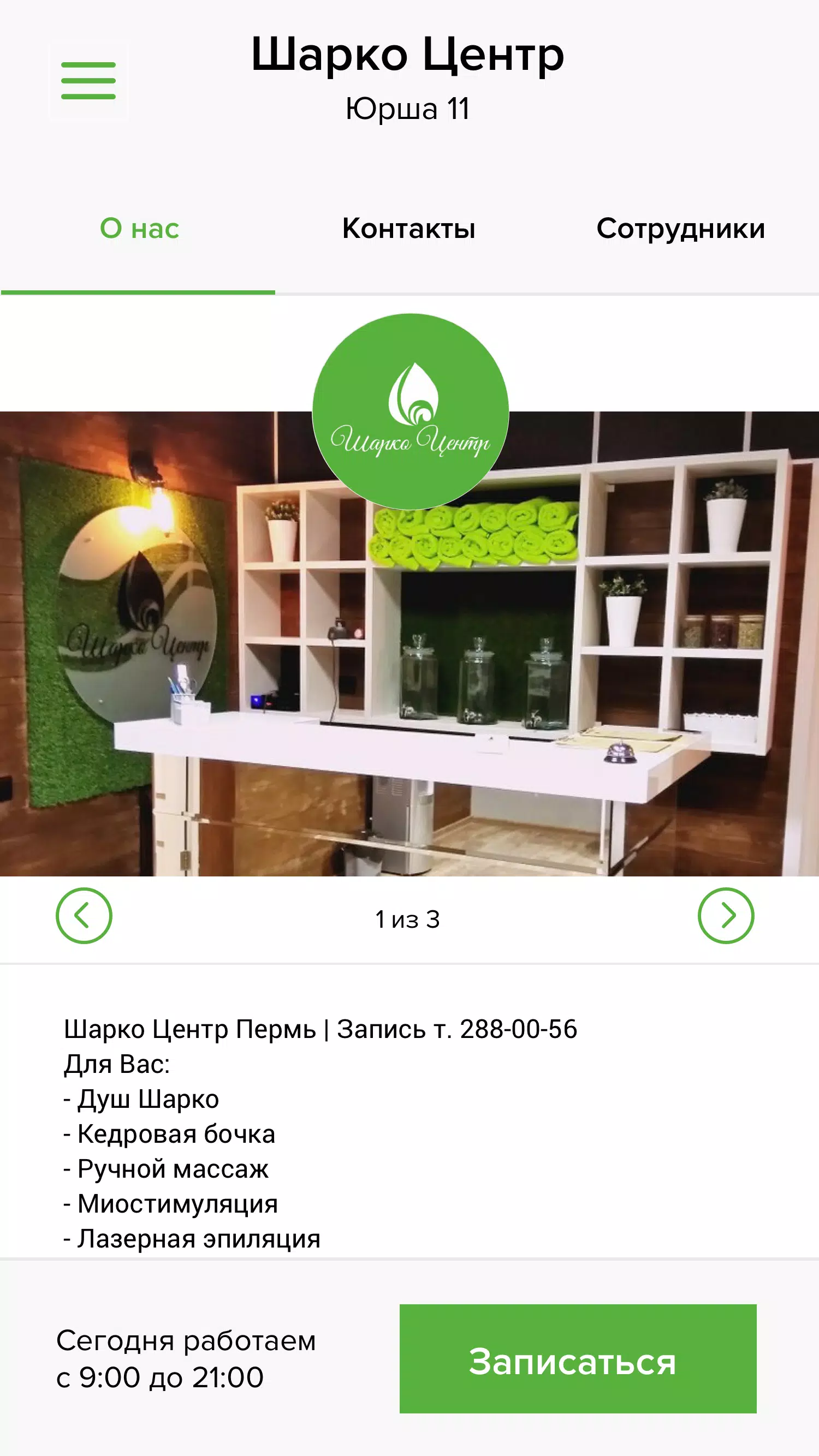
Task: Open the hamburger drawer menu
Action: coord(89,81)
